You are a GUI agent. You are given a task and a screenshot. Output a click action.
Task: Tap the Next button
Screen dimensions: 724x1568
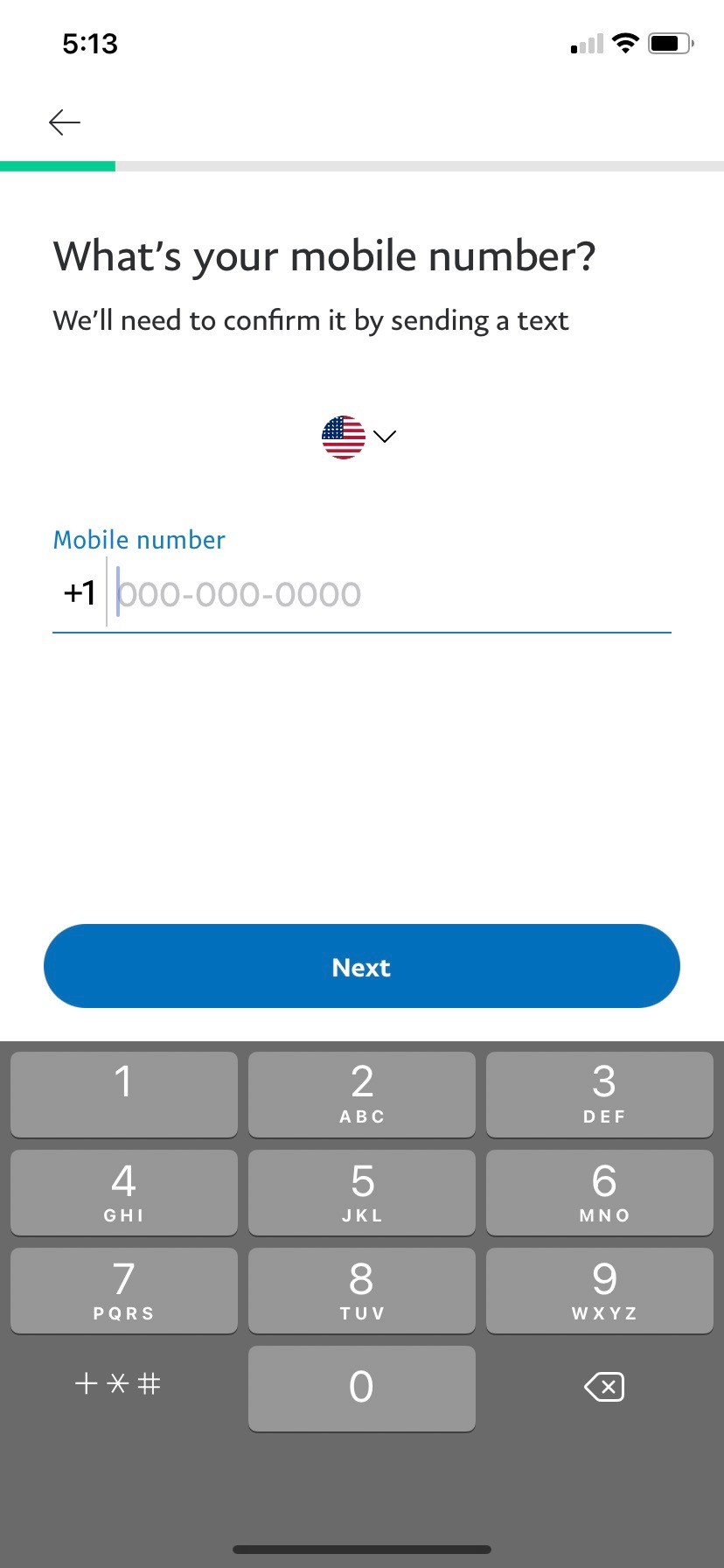(x=362, y=966)
